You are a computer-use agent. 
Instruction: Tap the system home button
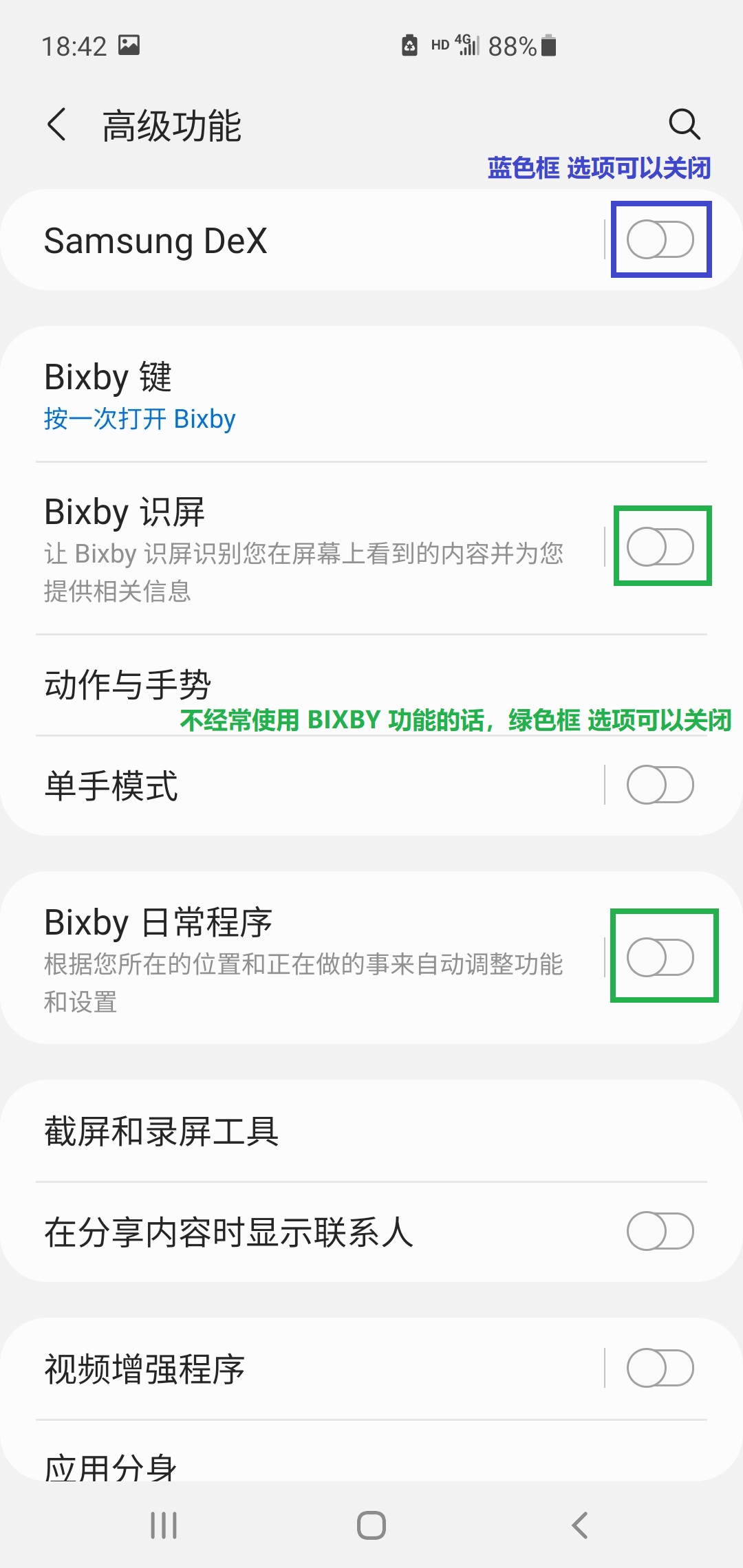pos(371,1525)
